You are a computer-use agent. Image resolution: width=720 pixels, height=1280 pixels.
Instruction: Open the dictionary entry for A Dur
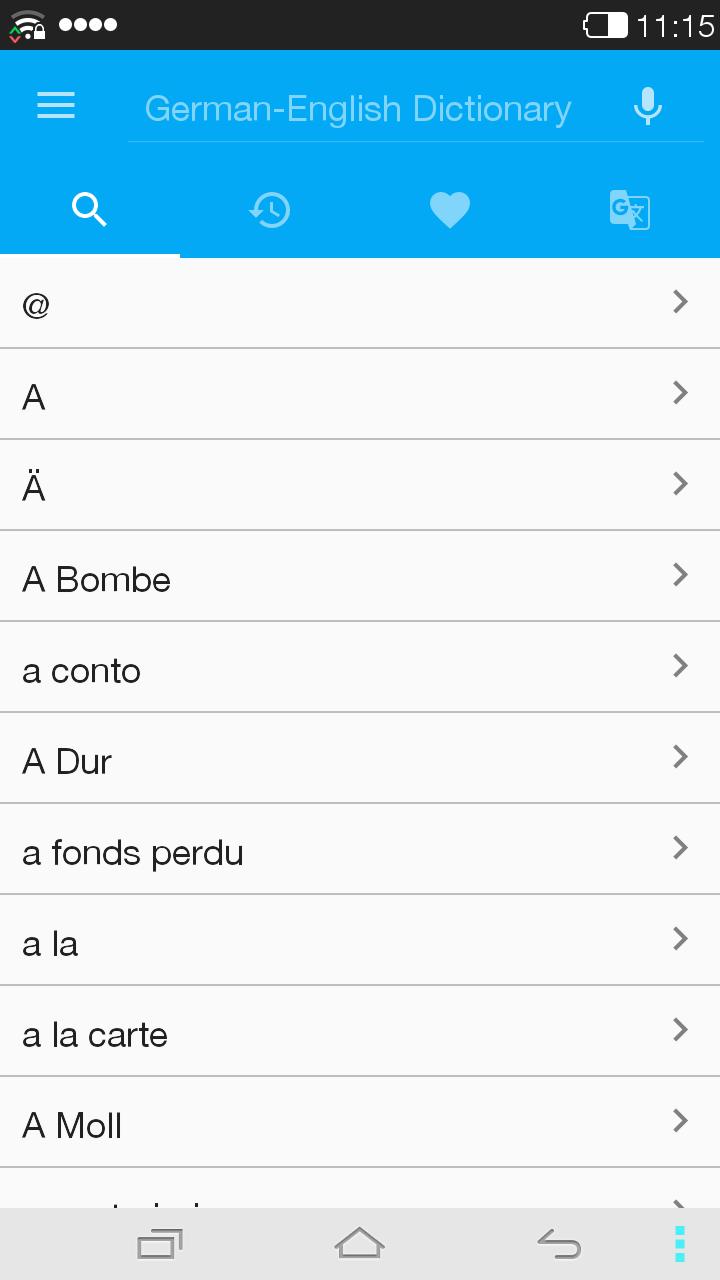(360, 760)
